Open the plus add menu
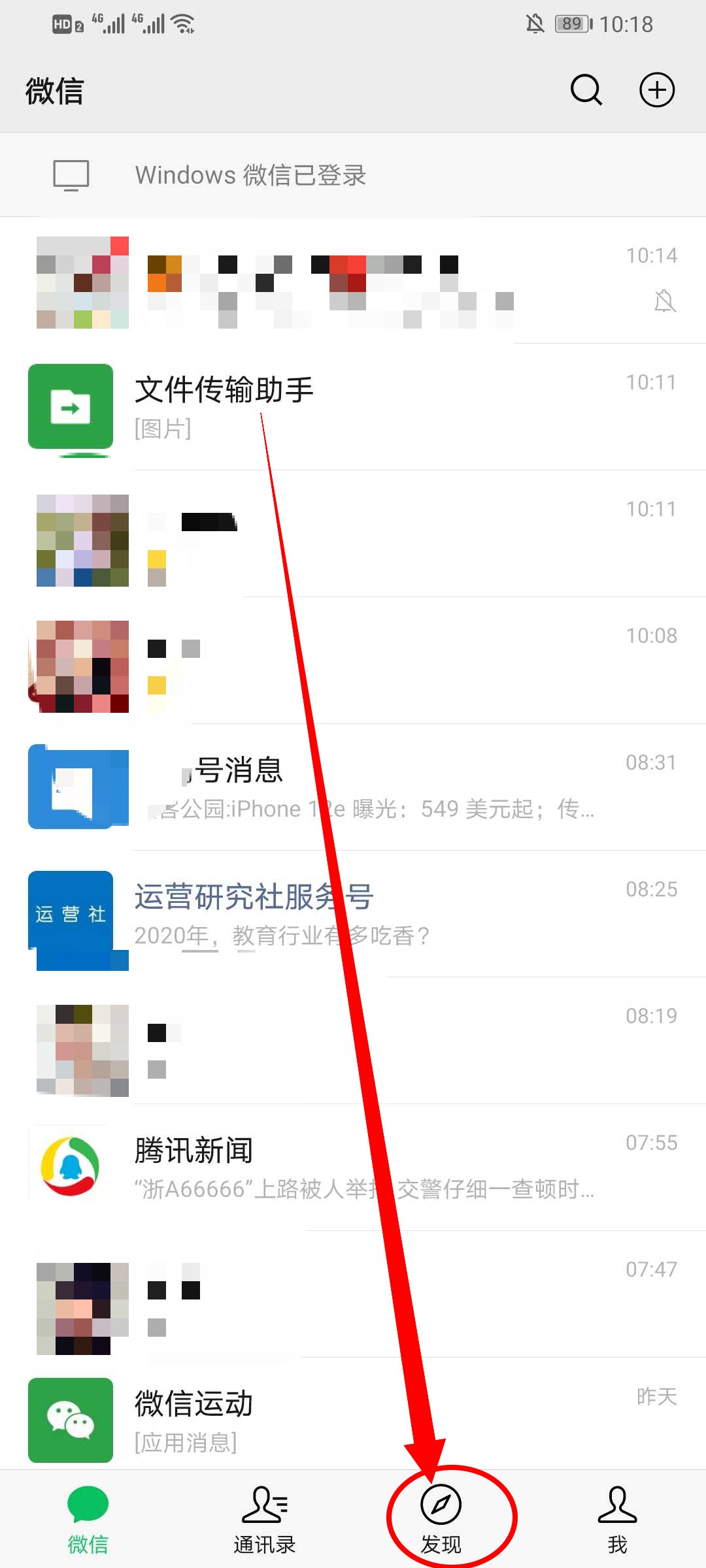 click(x=656, y=90)
